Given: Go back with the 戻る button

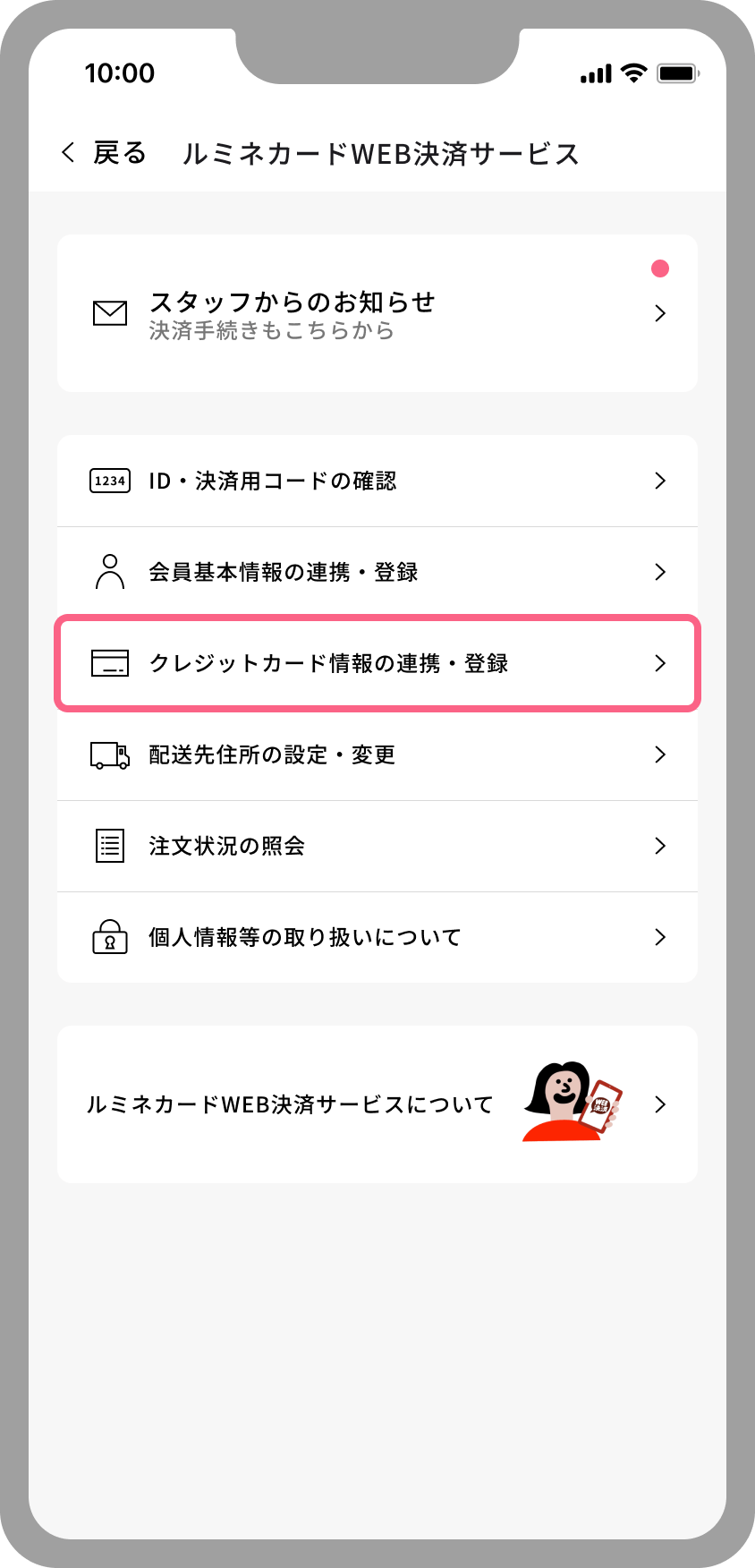Looking at the screenshot, I should coord(103,153).
